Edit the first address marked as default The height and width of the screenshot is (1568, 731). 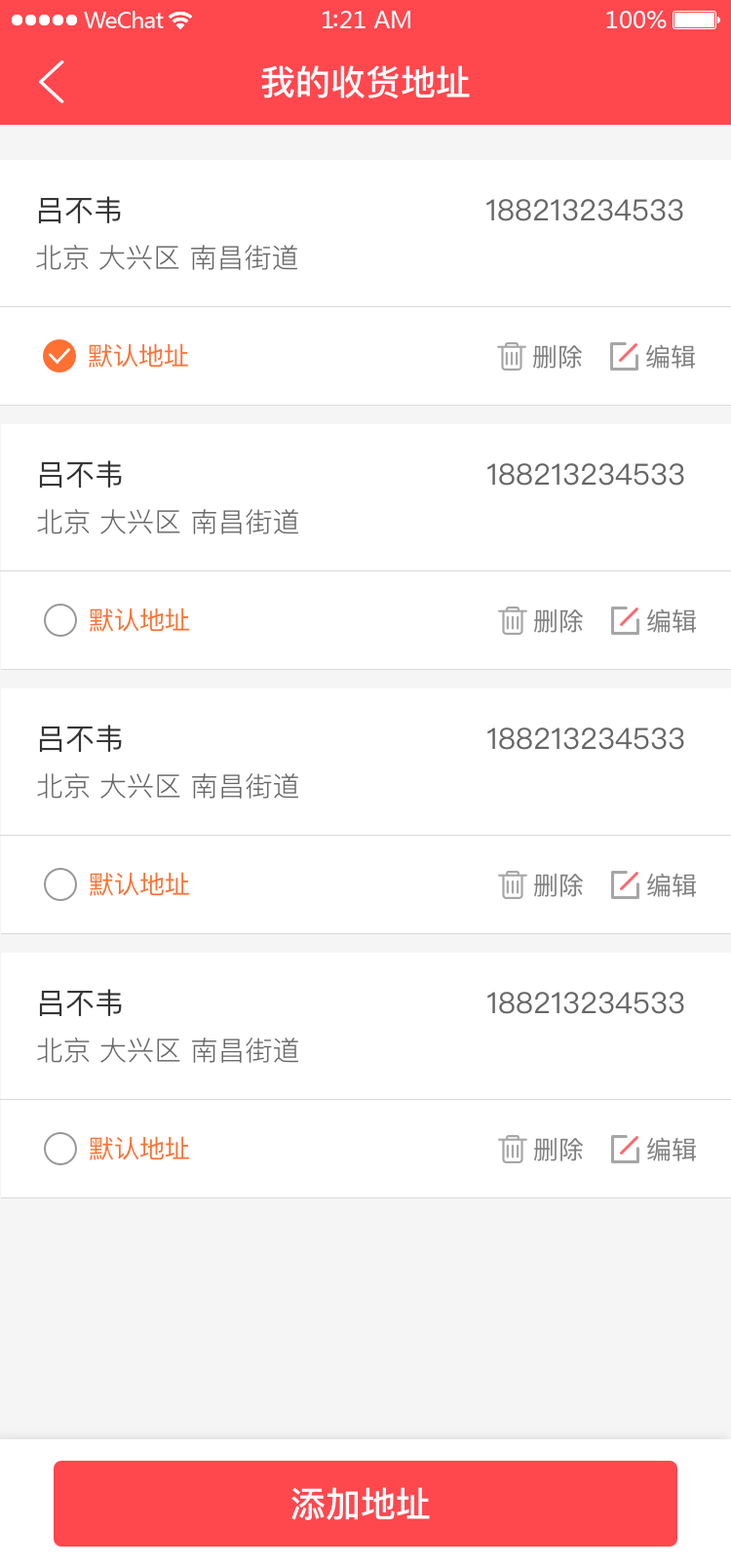point(653,357)
